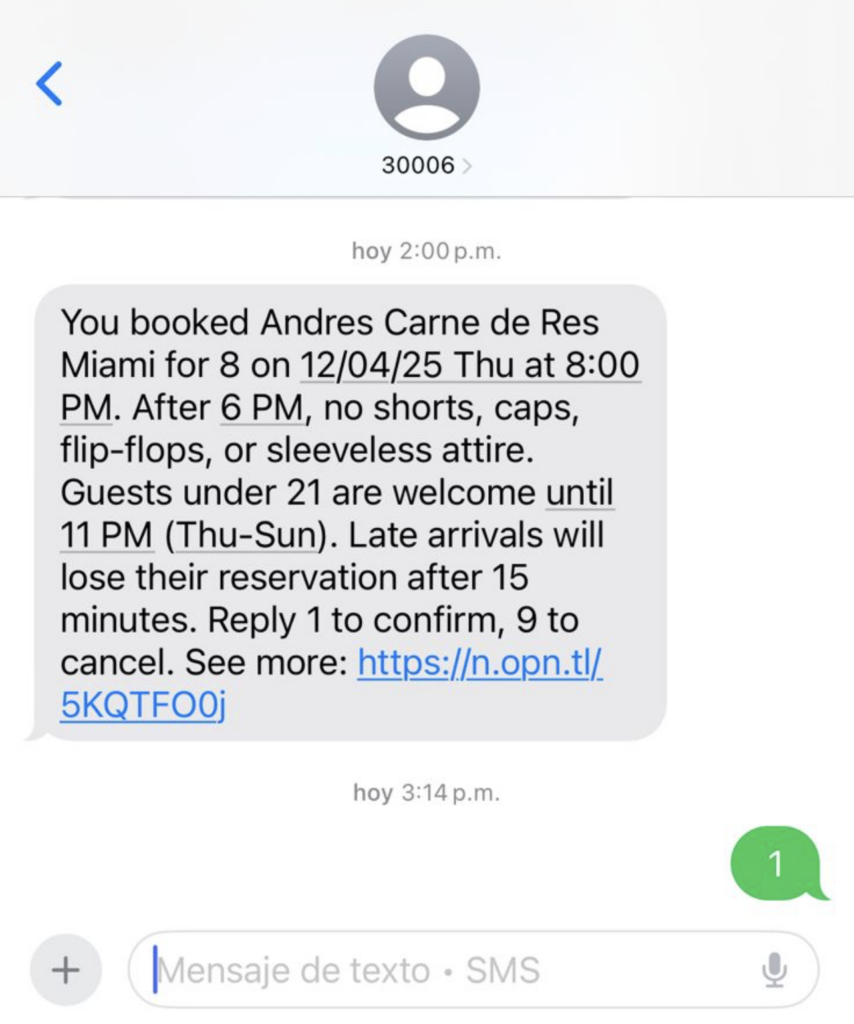Go back to the messages list
The height and width of the screenshot is (1024, 854).
click(49, 83)
